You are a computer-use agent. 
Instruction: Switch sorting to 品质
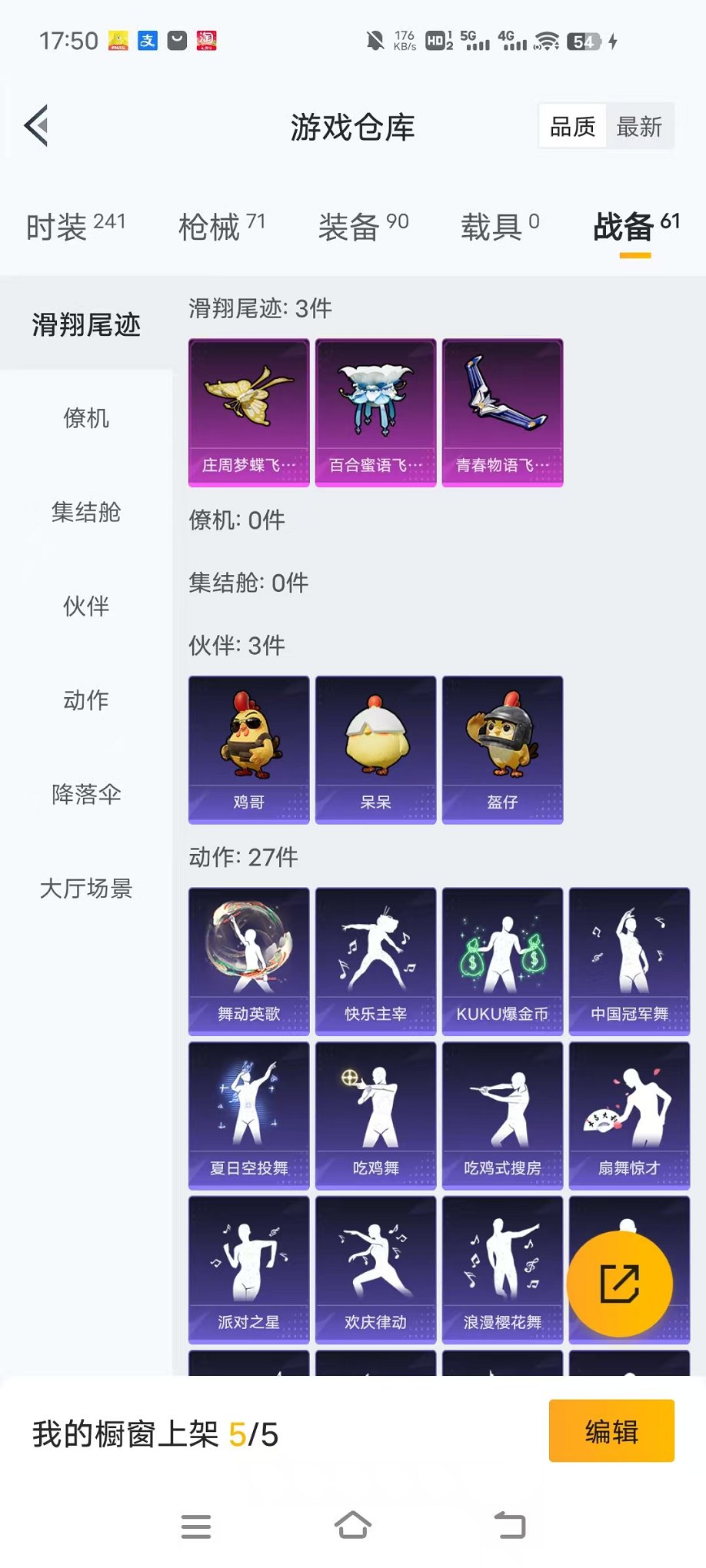click(x=572, y=125)
